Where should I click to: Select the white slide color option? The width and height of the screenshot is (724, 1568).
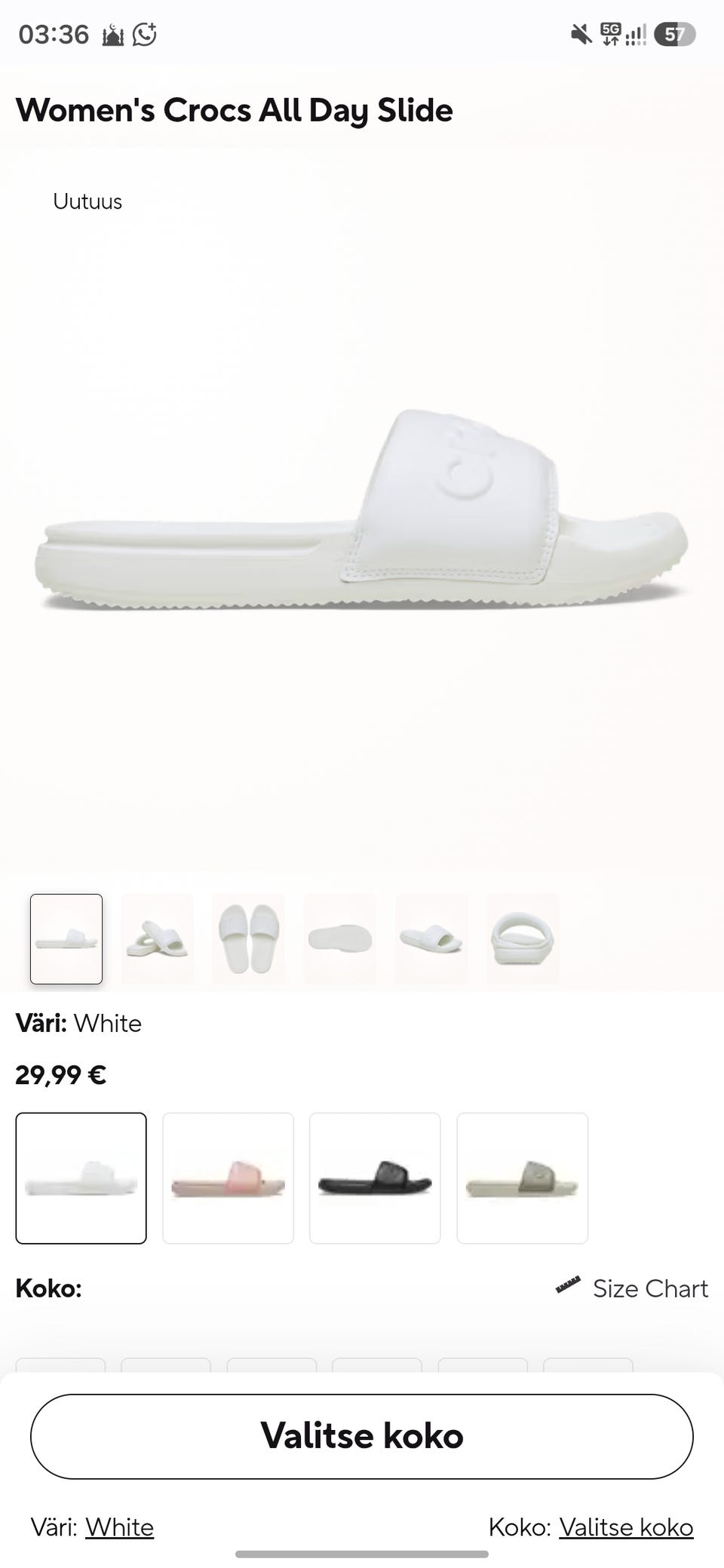coord(81,1178)
